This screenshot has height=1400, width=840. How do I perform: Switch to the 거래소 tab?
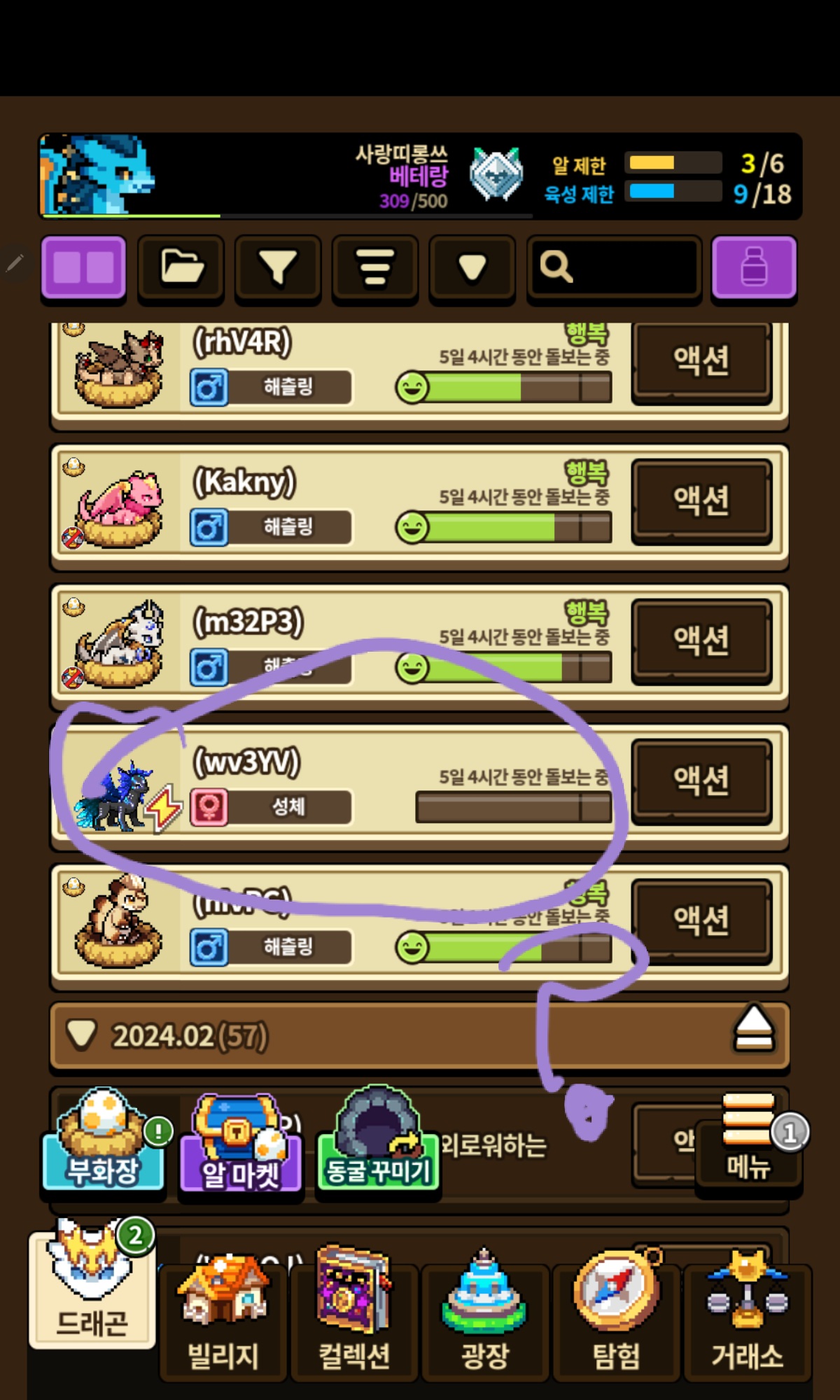point(747,1320)
